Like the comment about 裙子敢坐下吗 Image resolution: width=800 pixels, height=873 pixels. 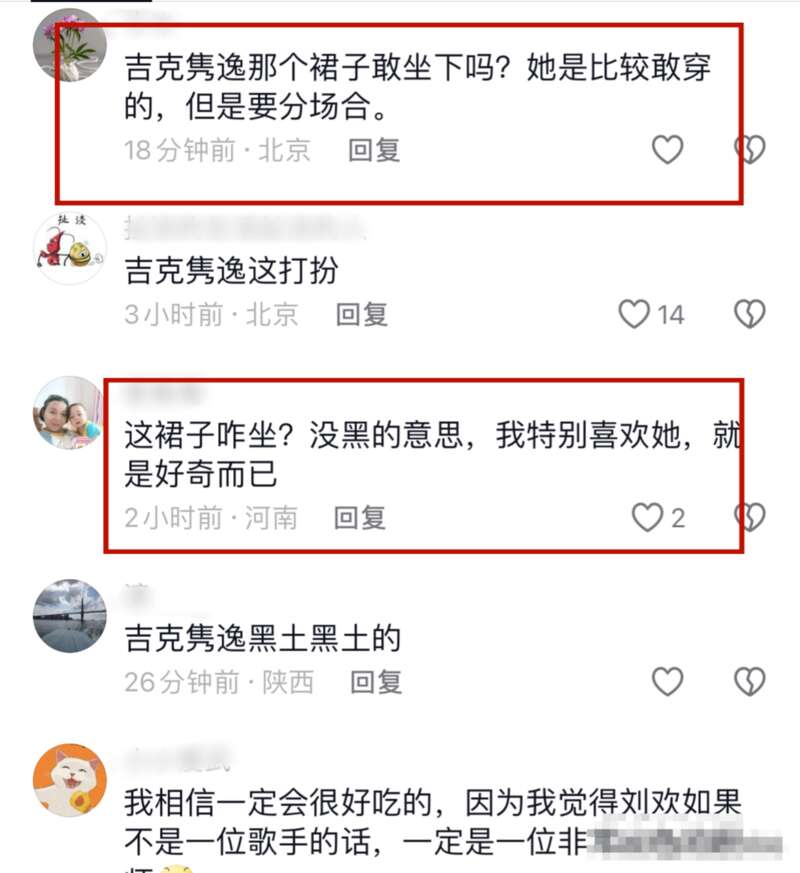tap(667, 150)
